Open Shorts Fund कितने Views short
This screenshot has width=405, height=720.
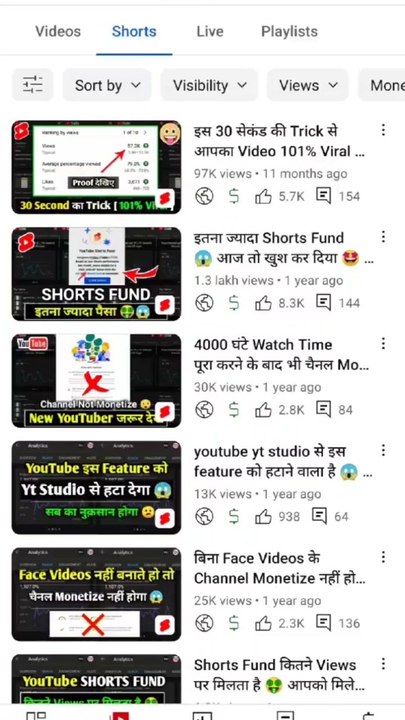point(96,679)
